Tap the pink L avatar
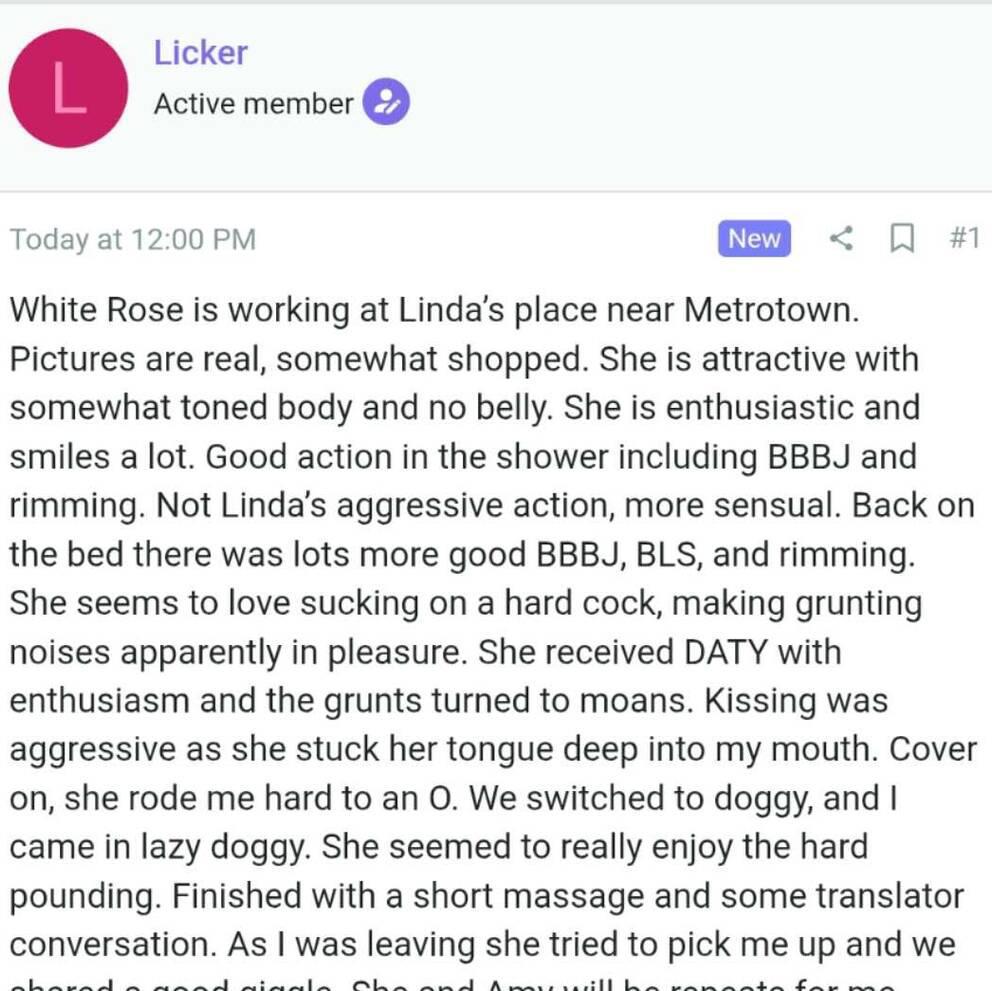Viewport: 992px width, 991px height. point(68,88)
